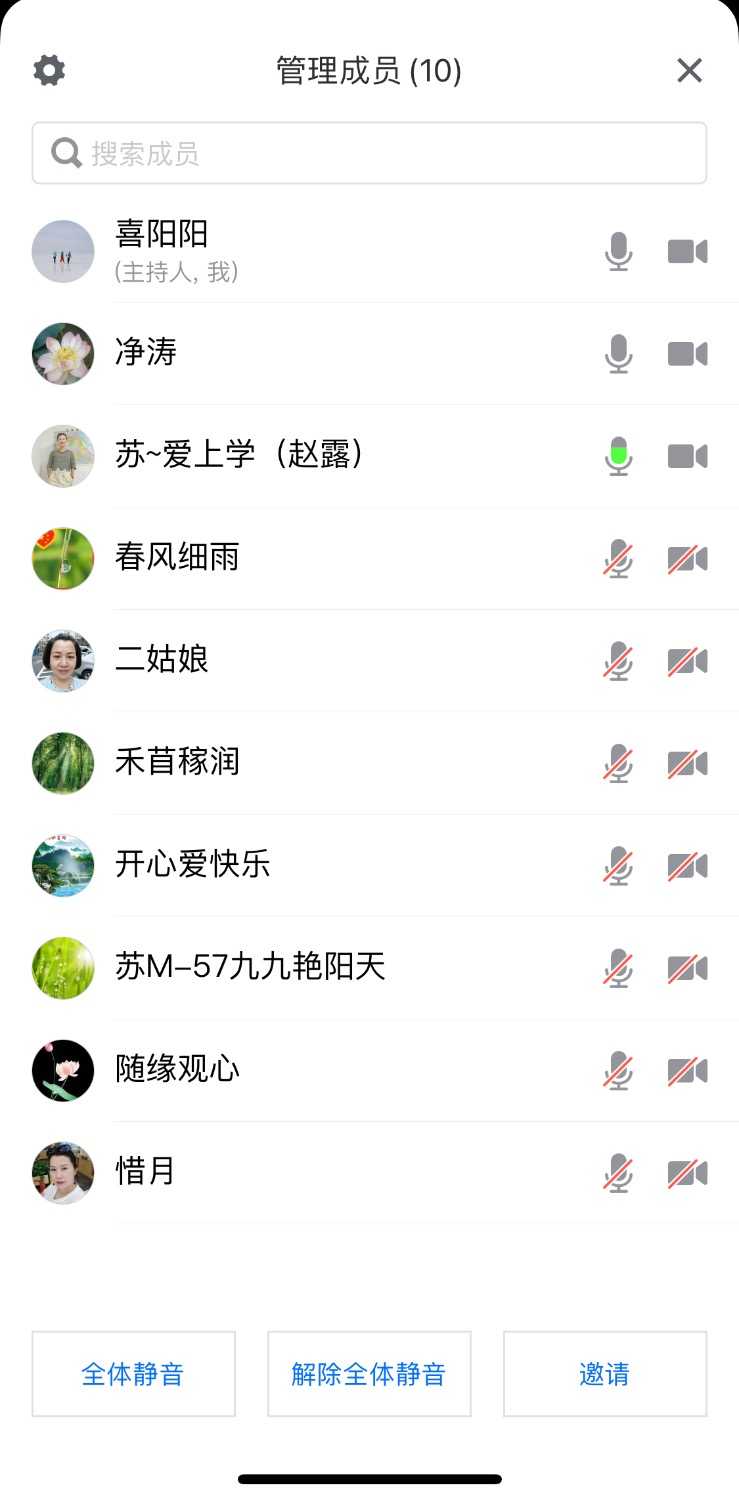Enable the camera for 随缘观心
Image resolution: width=739 pixels, height=1500 pixels.
[687, 1071]
